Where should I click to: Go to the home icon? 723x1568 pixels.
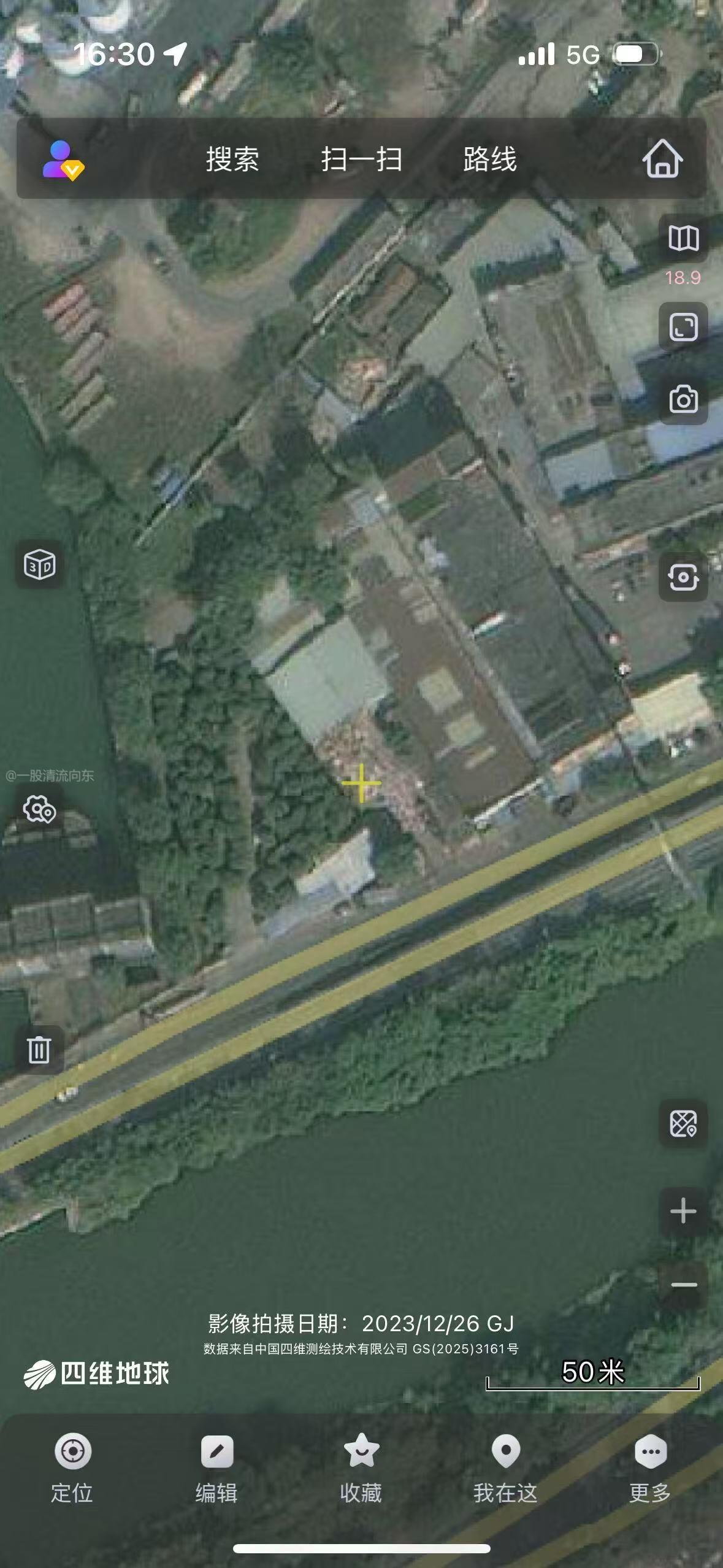pyautogui.click(x=662, y=159)
